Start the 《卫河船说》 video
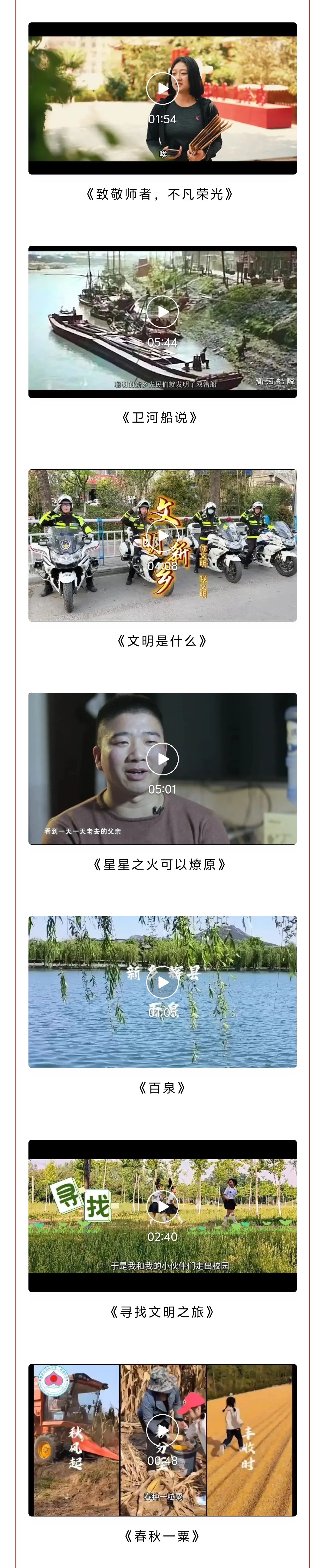 click(x=162, y=312)
